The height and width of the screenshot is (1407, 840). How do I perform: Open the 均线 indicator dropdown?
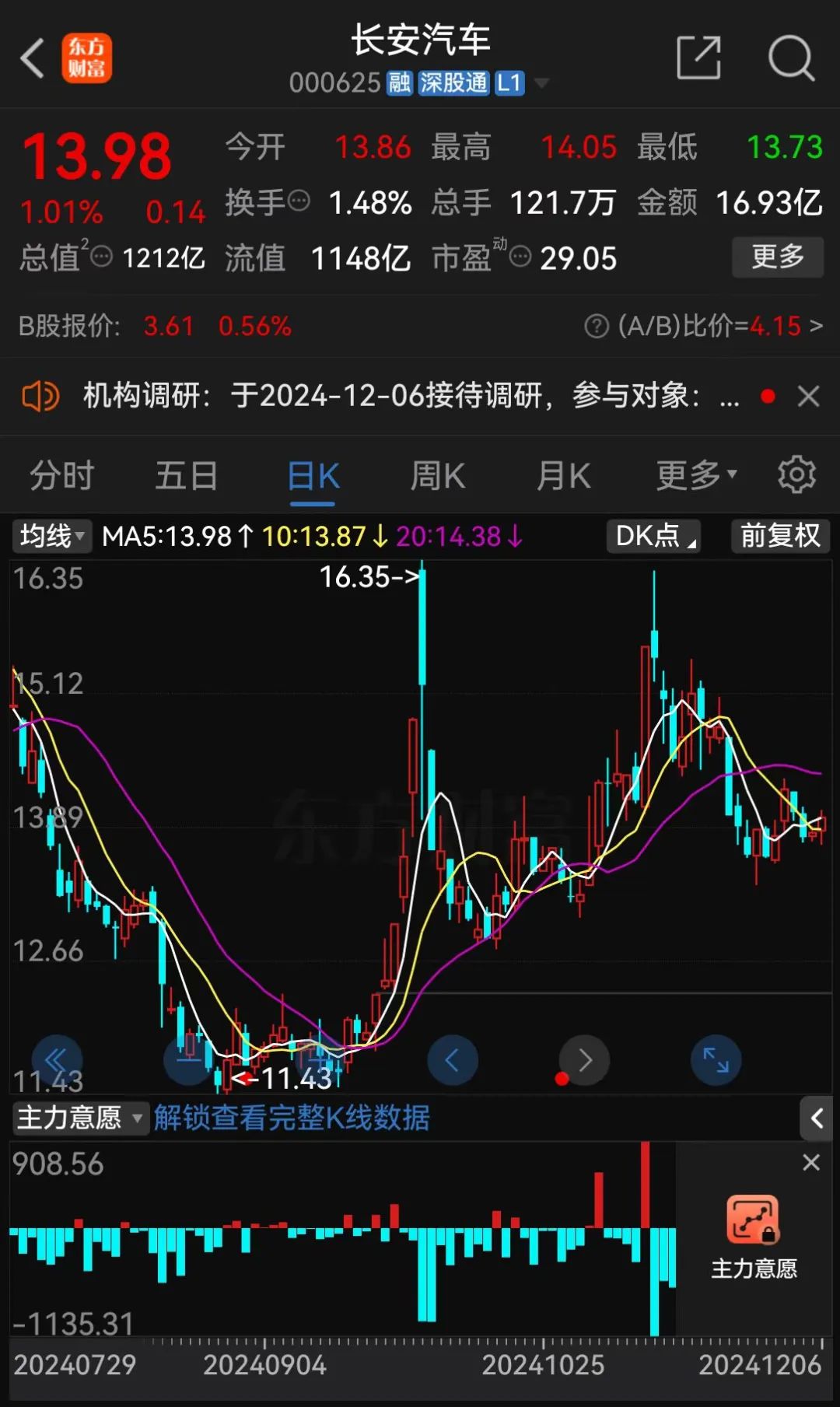[52, 535]
